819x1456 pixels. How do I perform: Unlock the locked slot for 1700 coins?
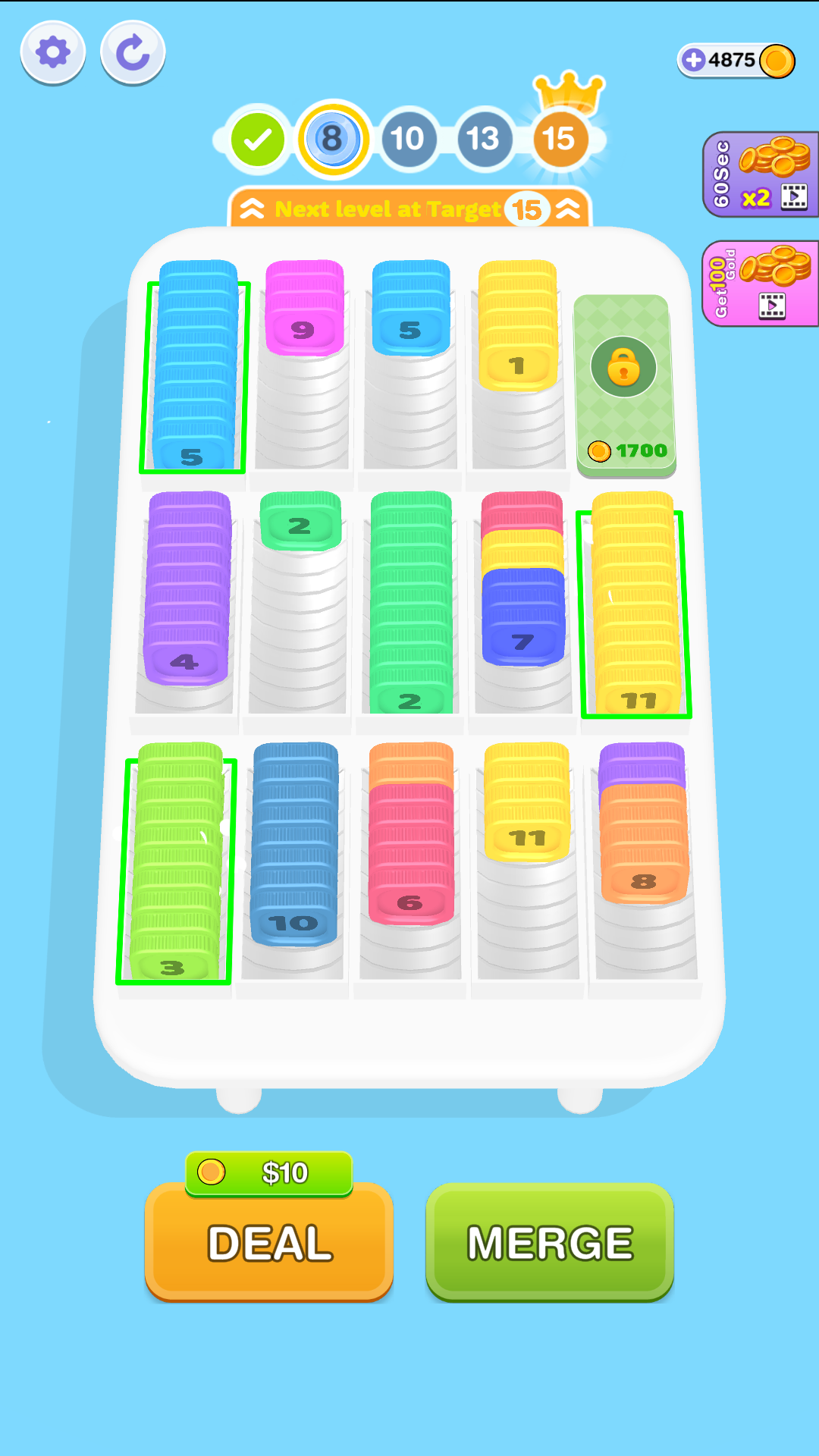coord(625,385)
